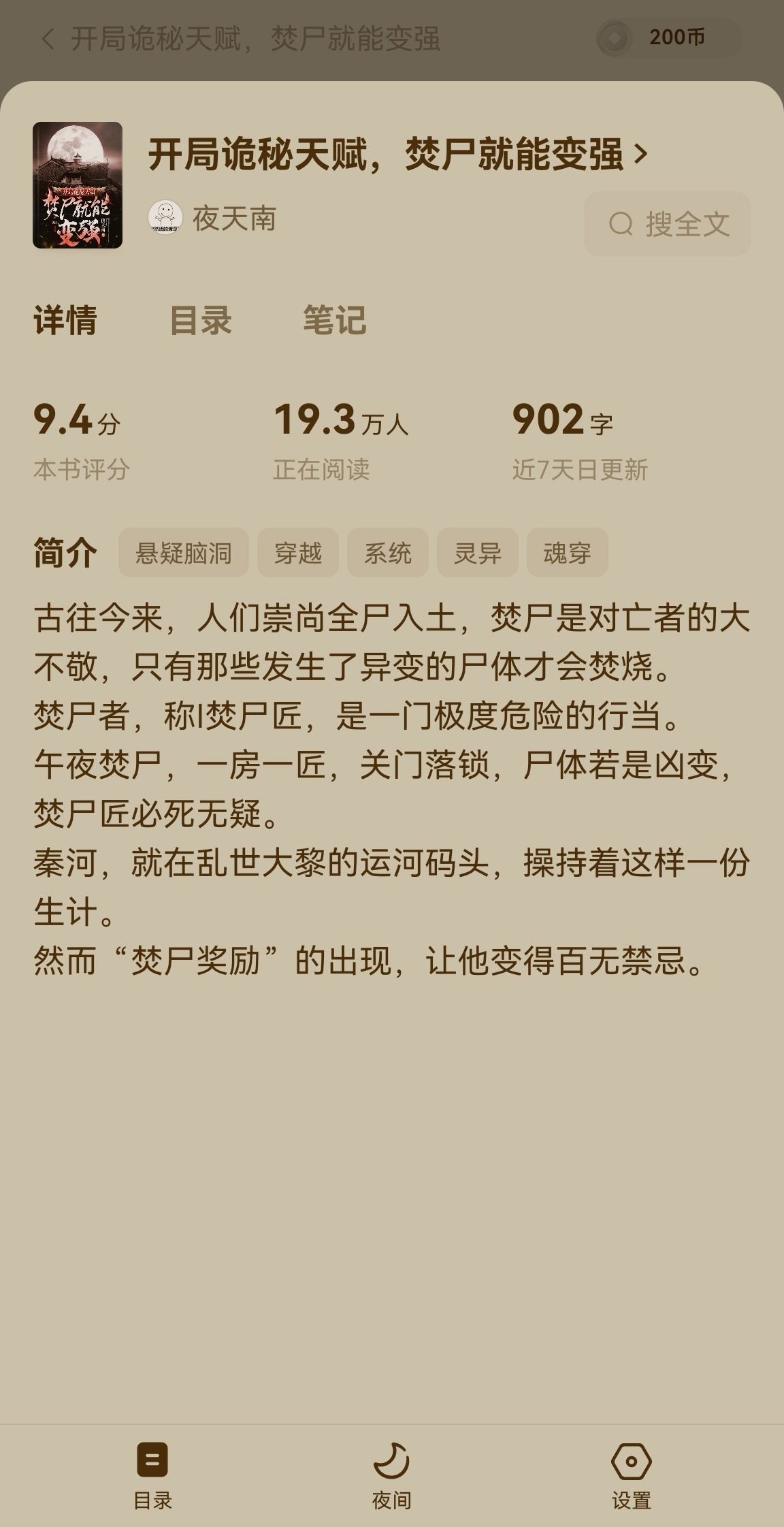This screenshot has height=1527, width=784.
Task: Tap the 系统 tag chip
Action: click(387, 553)
